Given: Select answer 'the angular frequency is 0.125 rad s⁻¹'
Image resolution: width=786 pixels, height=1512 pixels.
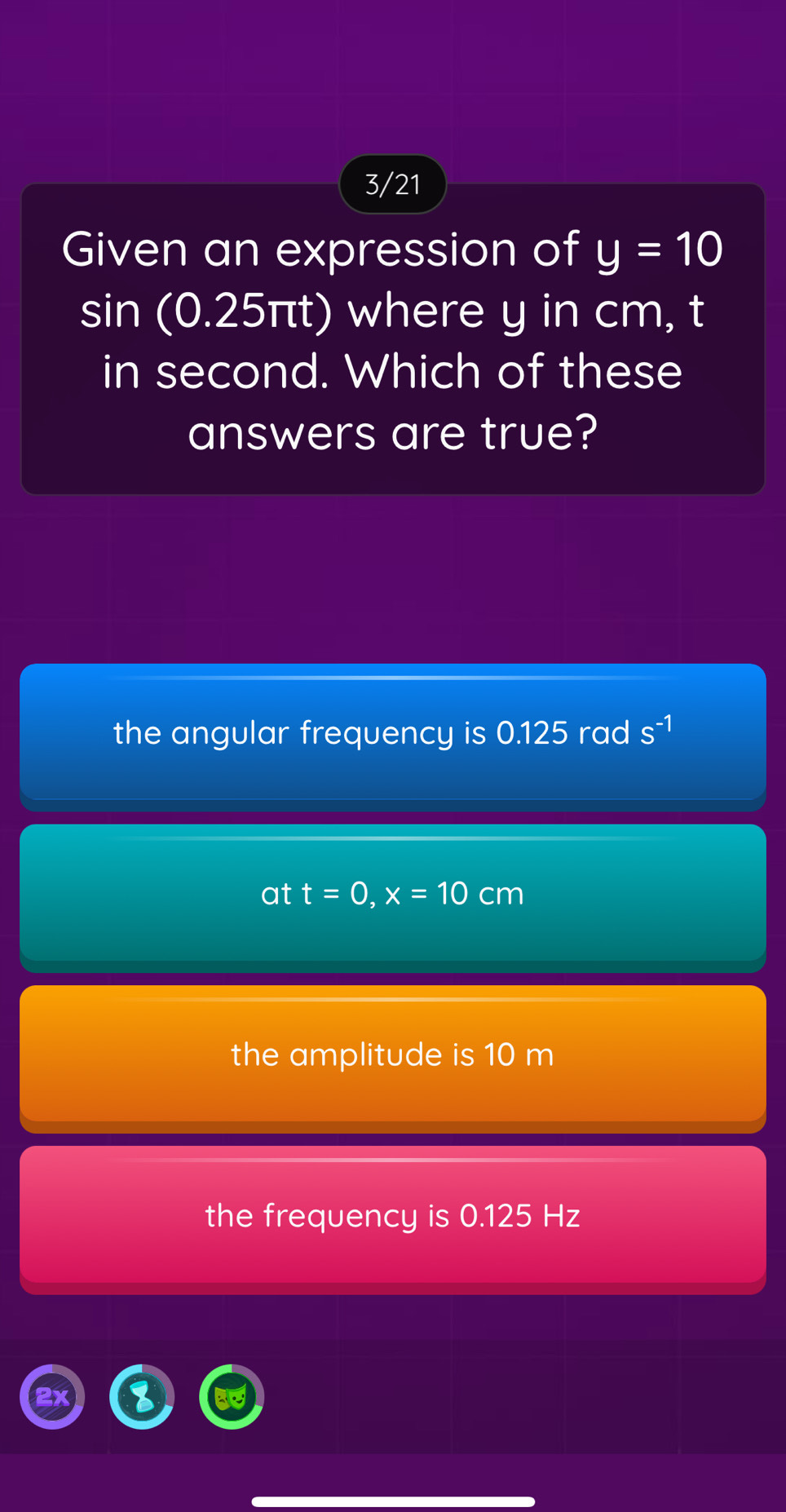Looking at the screenshot, I should pyautogui.click(x=392, y=735).
